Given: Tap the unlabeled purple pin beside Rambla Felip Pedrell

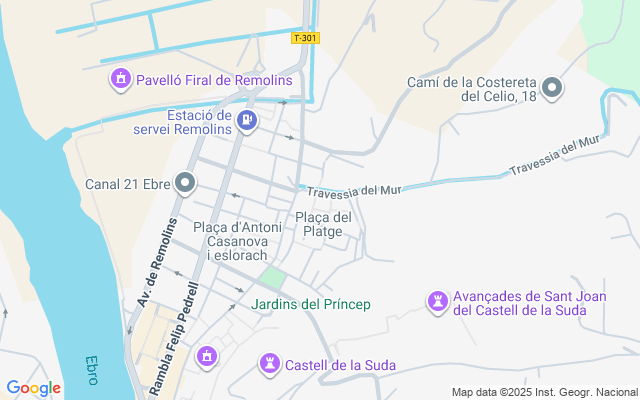Looking at the screenshot, I should click(207, 358).
